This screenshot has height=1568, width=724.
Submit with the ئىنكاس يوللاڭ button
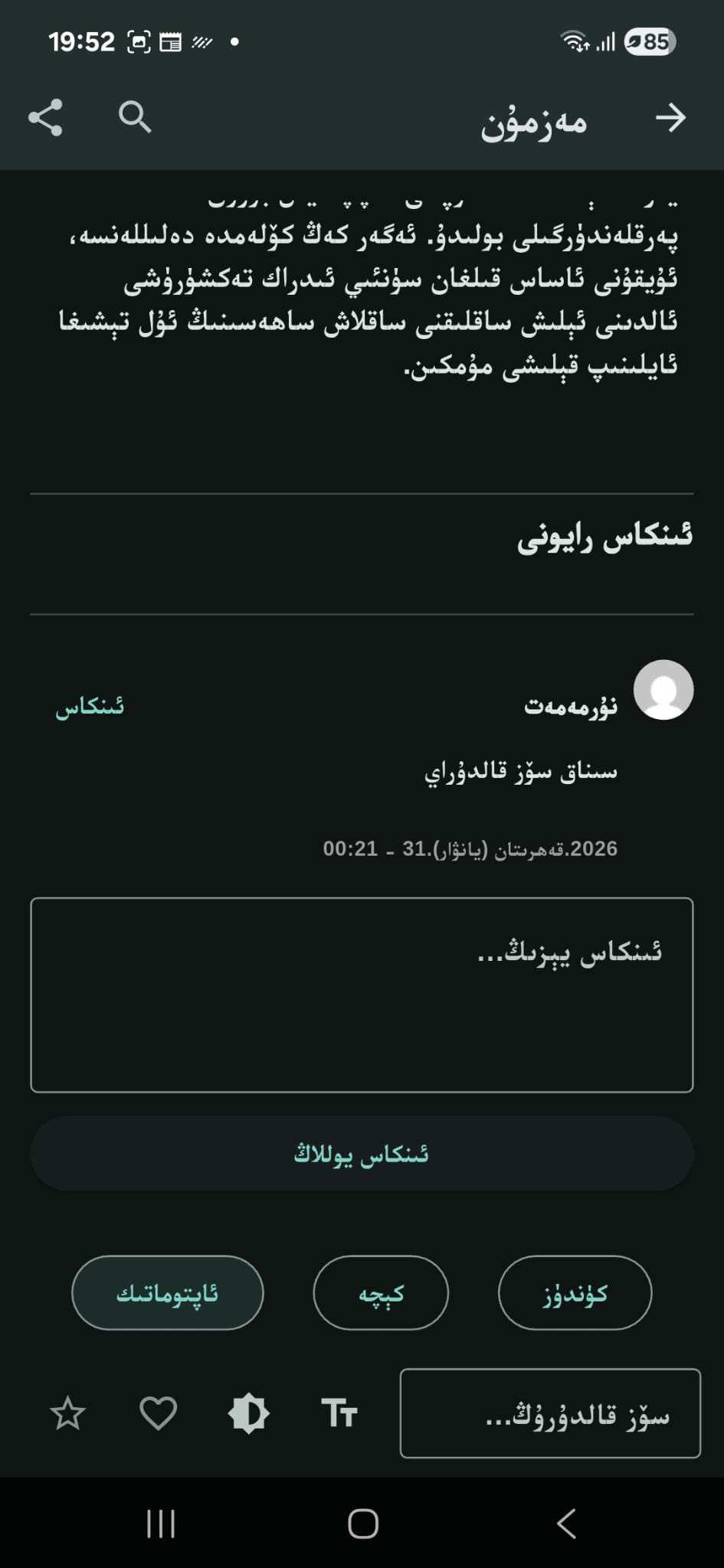362,1153
